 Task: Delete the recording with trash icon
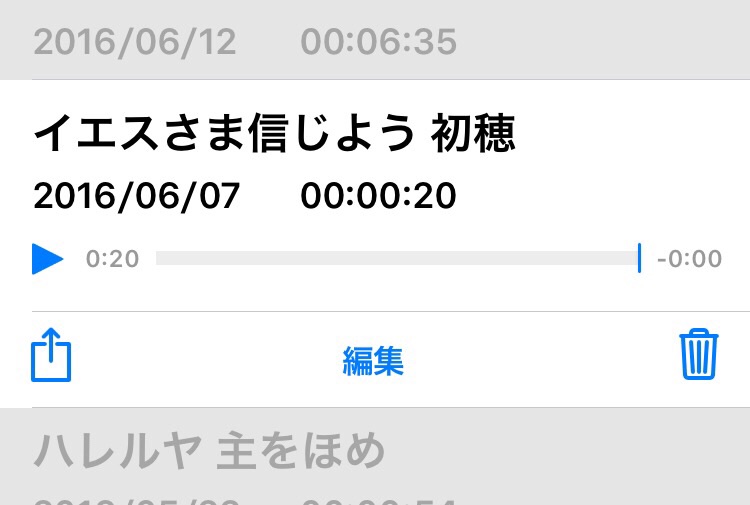coord(698,354)
